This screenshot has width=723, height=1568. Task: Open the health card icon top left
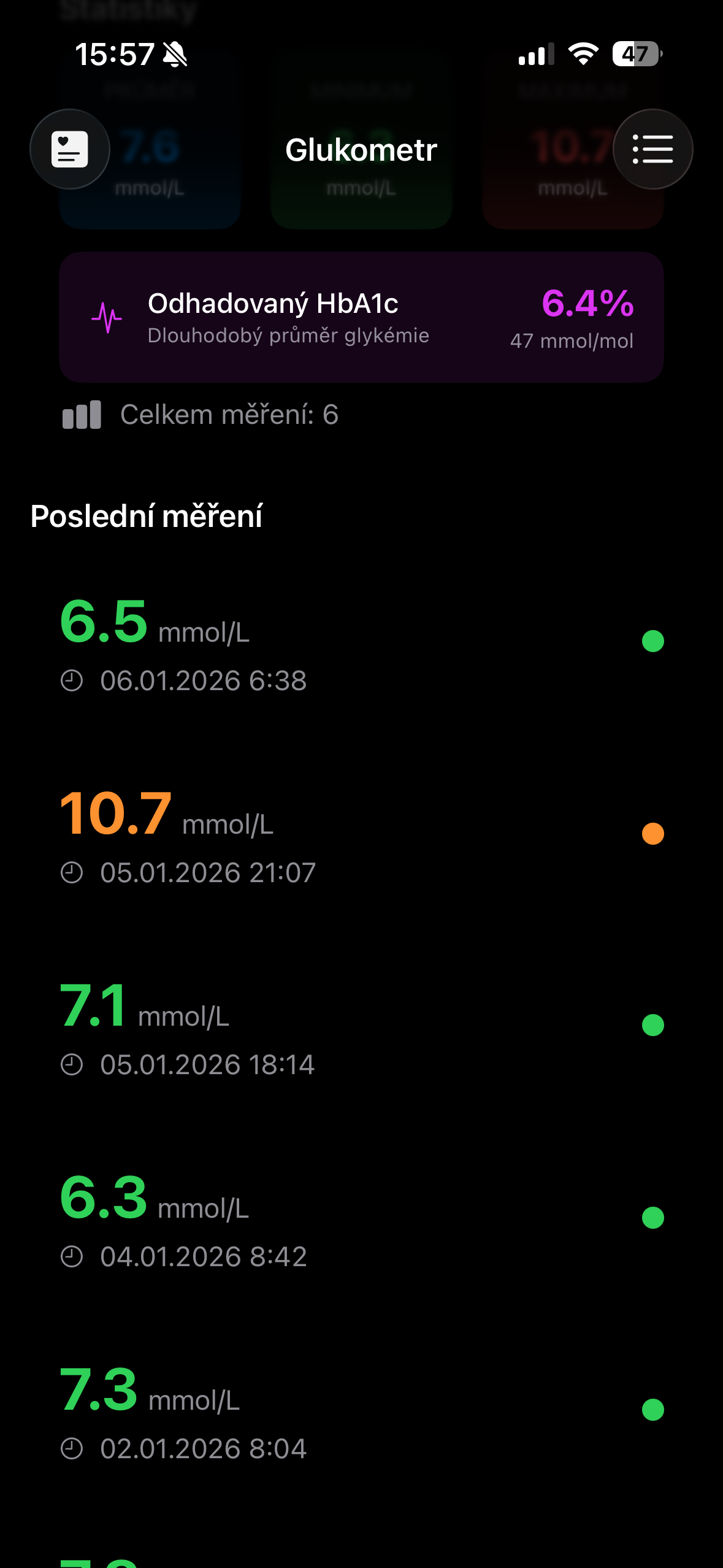click(x=69, y=149)
